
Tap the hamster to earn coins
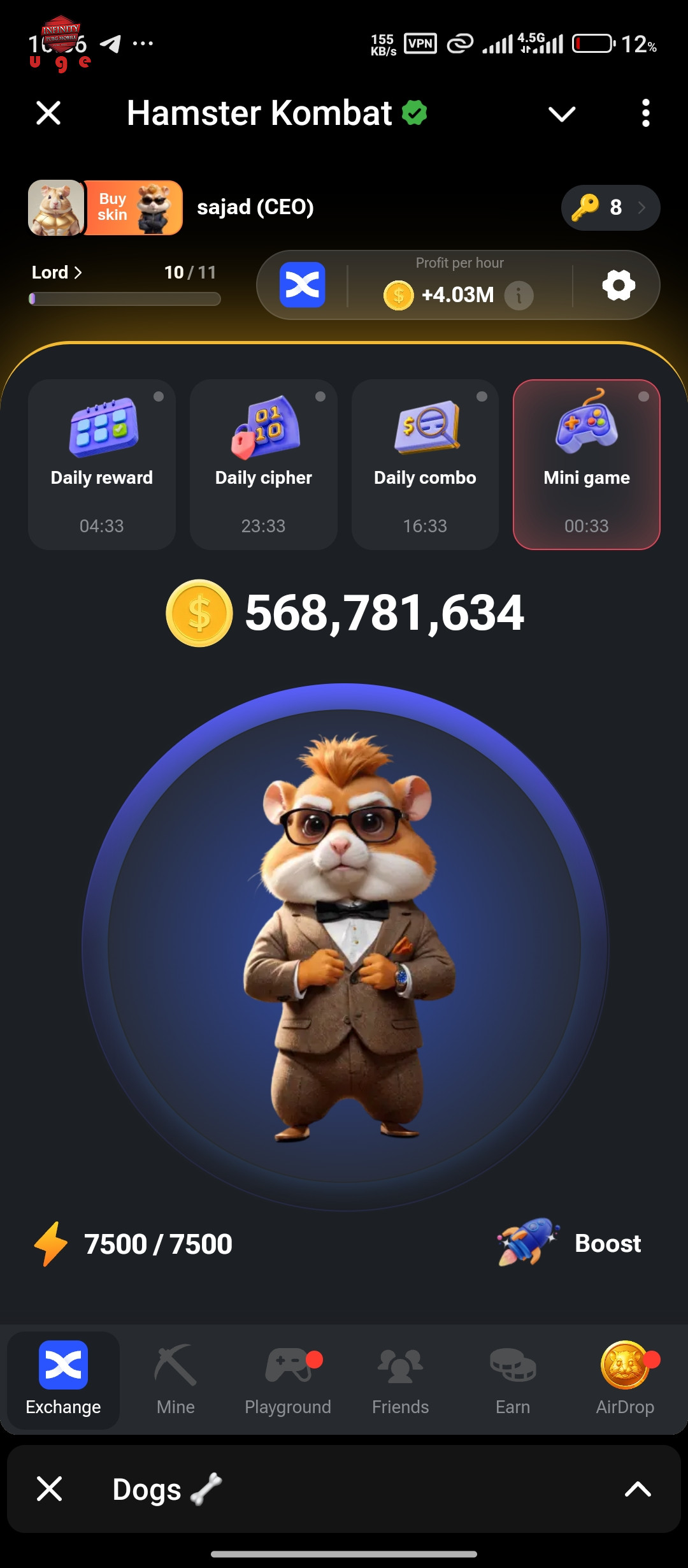point(345,947)
